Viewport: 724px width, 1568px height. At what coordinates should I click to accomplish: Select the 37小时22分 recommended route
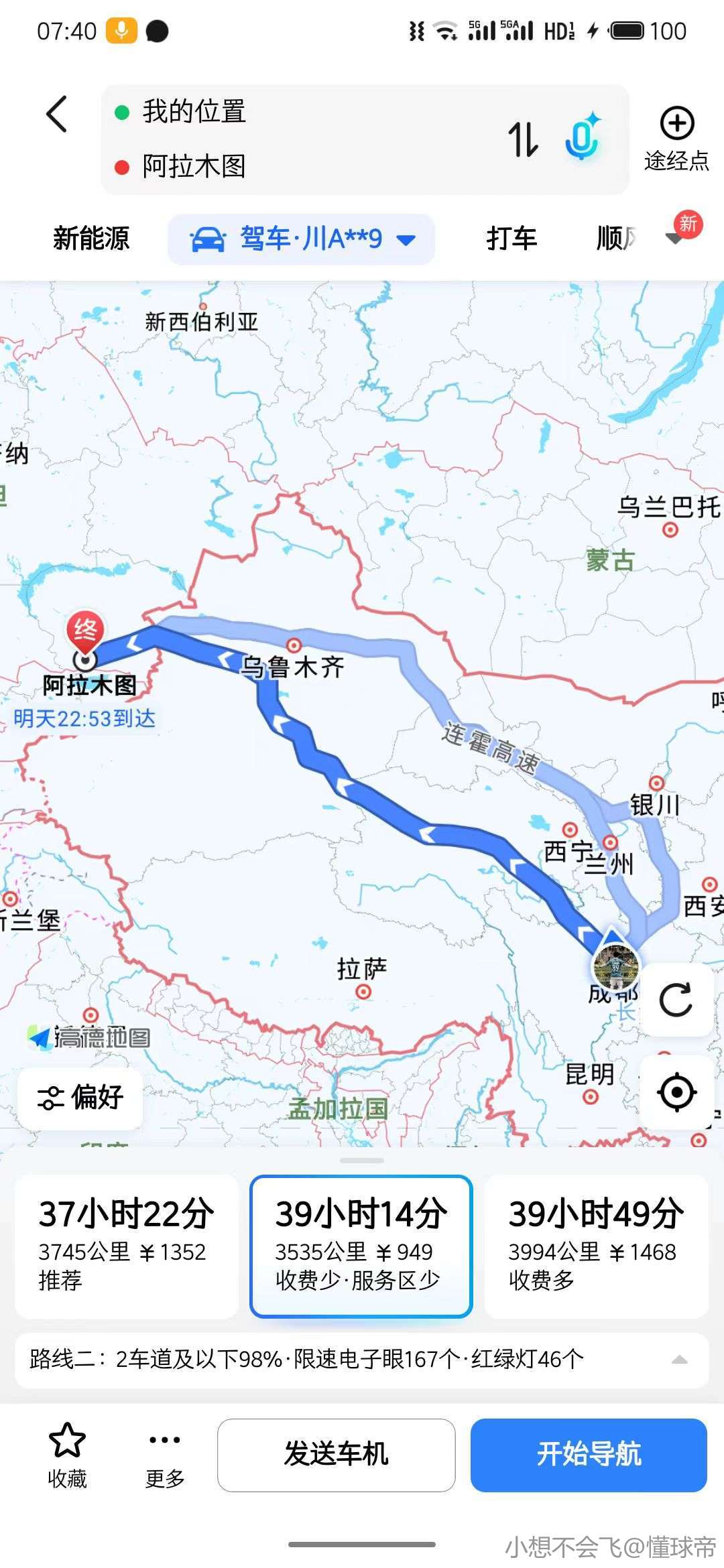[127, 1246]
